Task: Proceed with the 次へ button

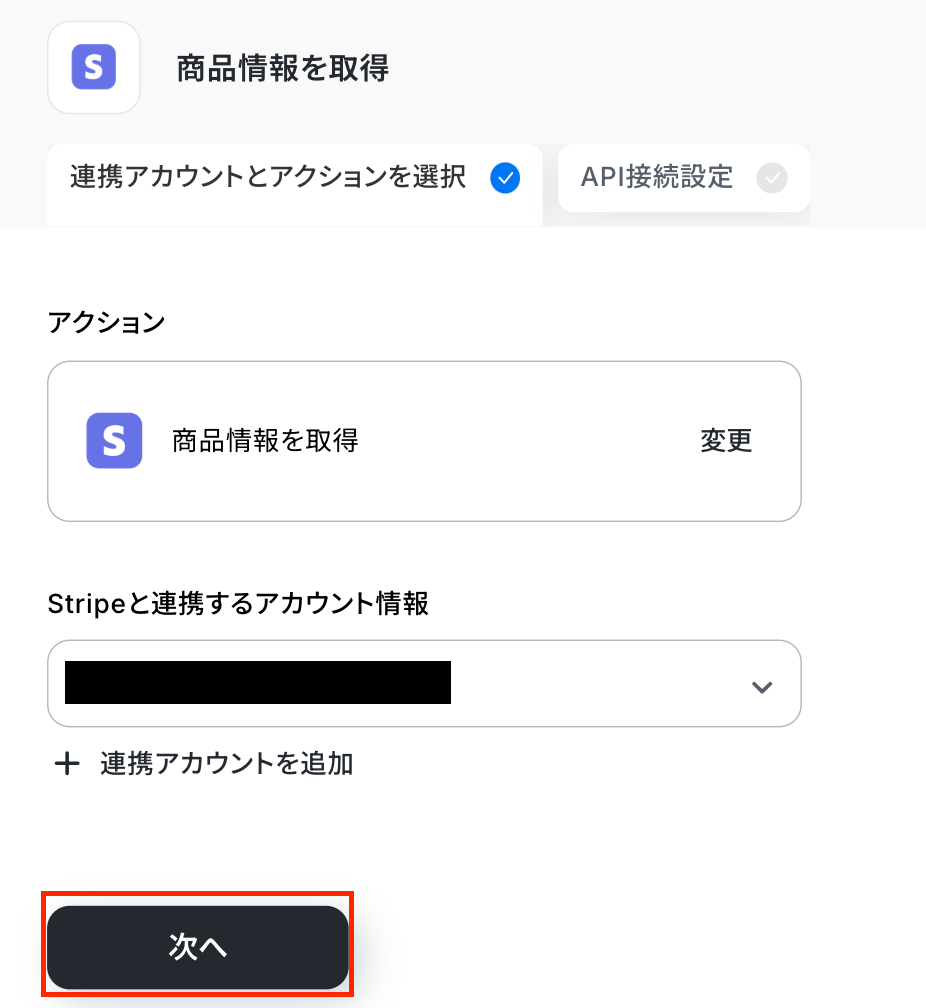Action: (197, 947)
